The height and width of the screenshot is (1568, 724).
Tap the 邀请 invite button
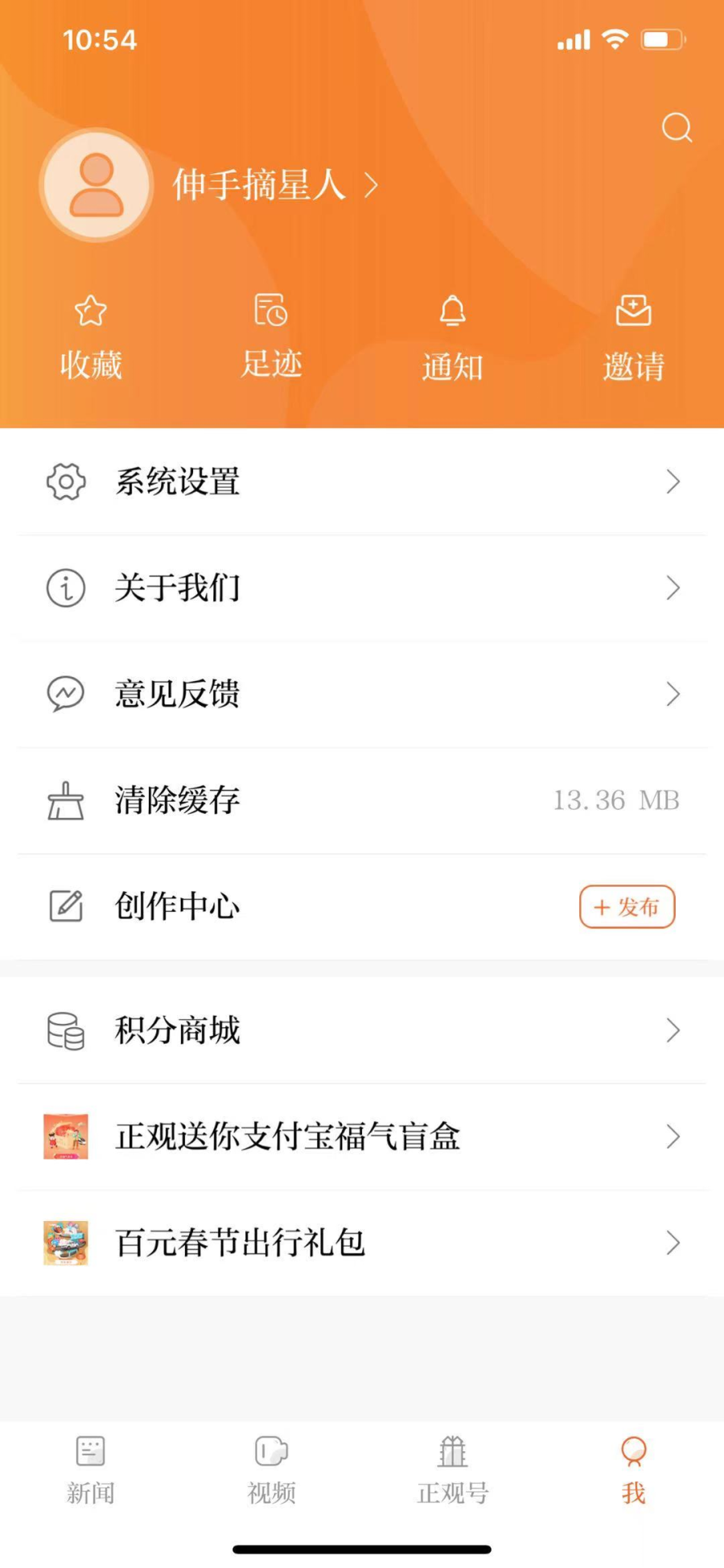634,338
